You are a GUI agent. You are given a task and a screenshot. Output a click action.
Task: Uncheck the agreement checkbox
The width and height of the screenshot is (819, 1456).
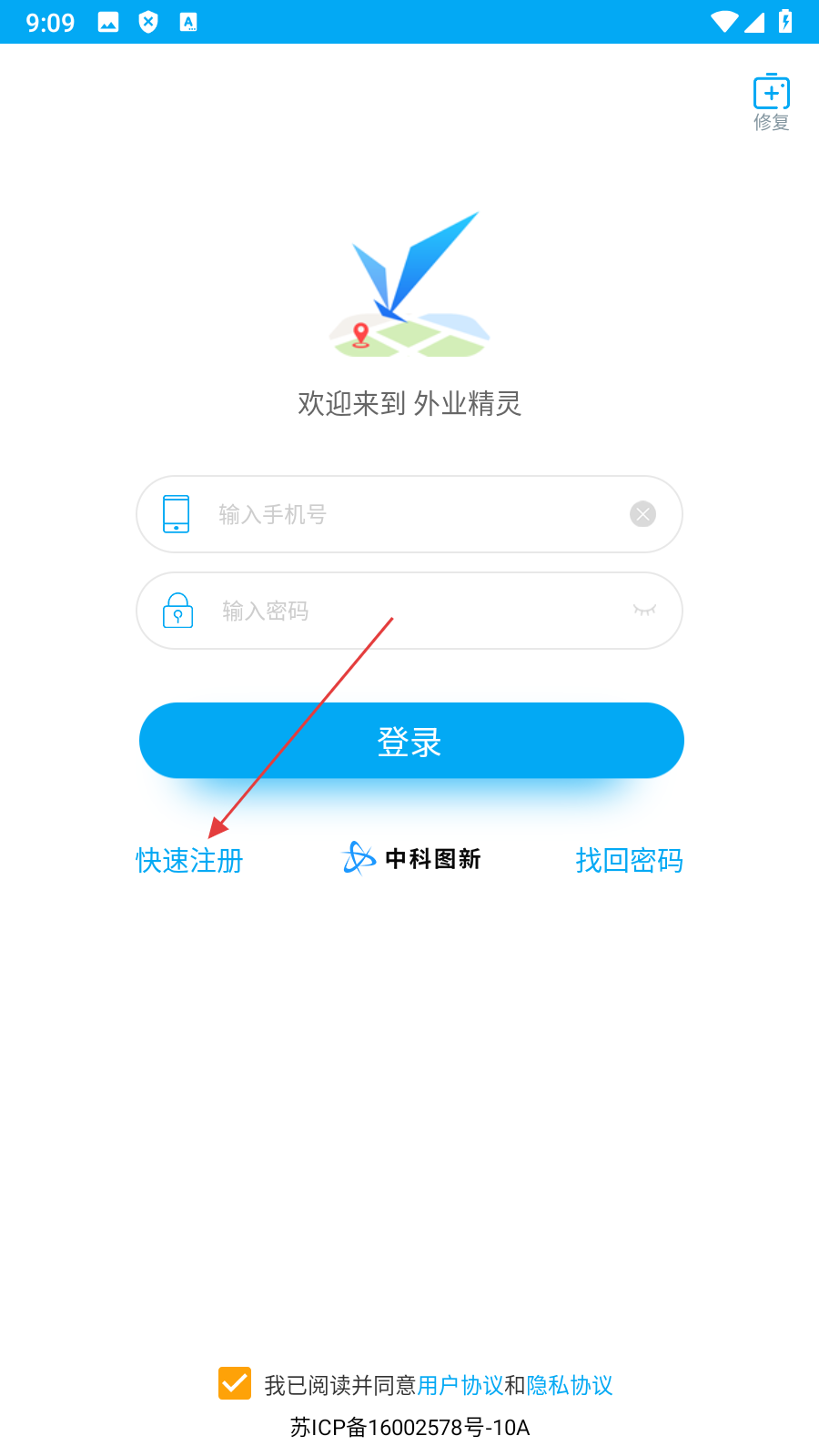click(x=235, y=1383)
